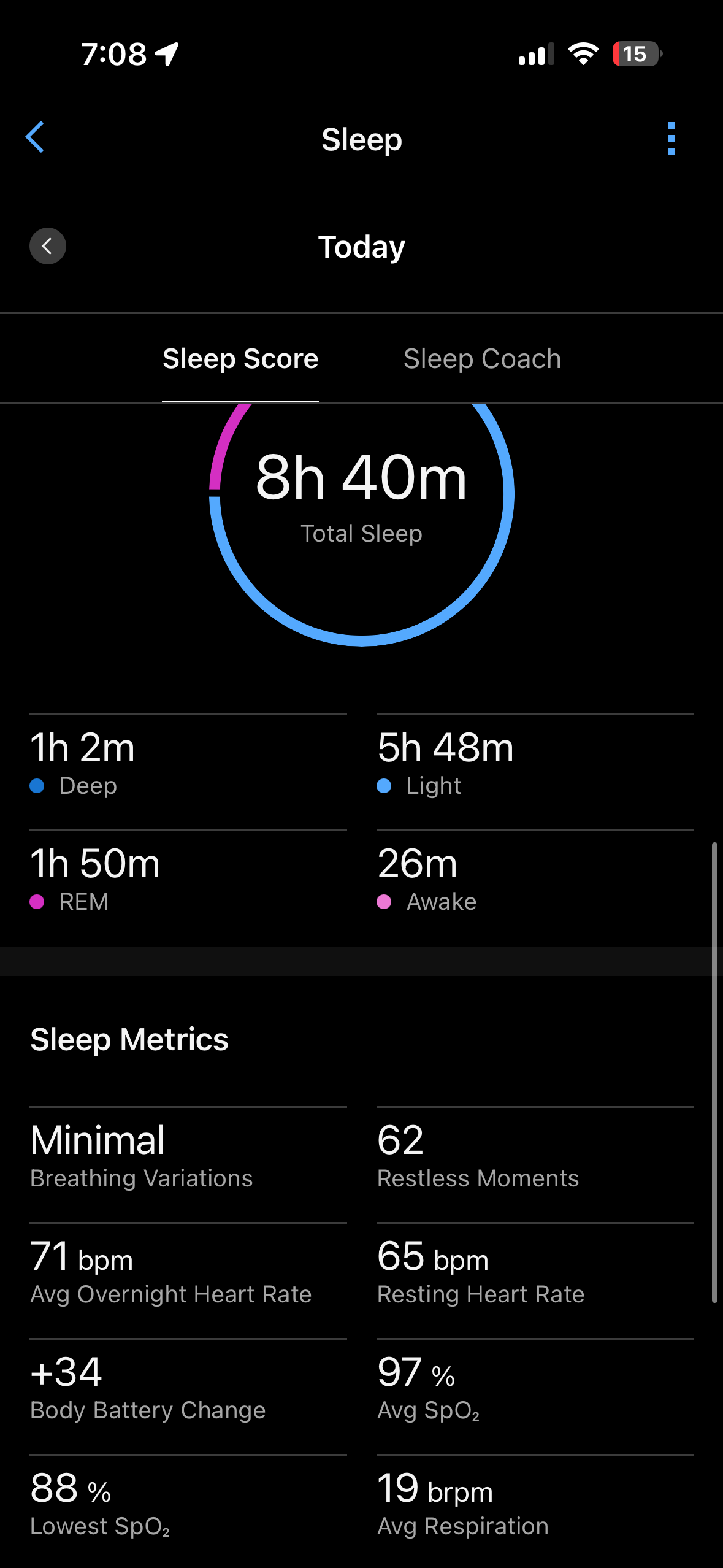Go back from the Sleep screen
The height and width of the screenshot is (1568, 723).
(x=35, y=137)
